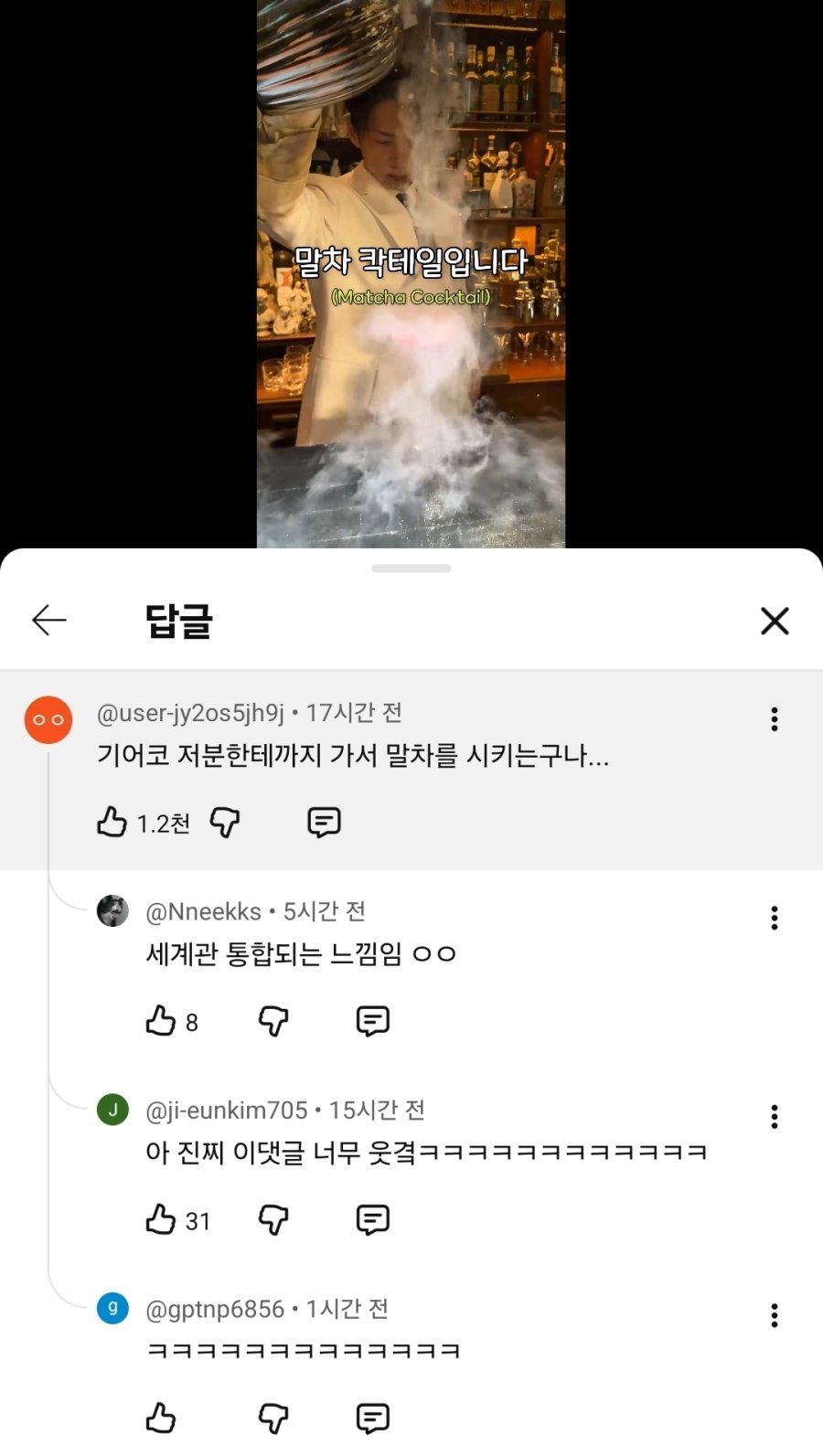
Task: Go back from the replies panel
Action: [49, 620]
